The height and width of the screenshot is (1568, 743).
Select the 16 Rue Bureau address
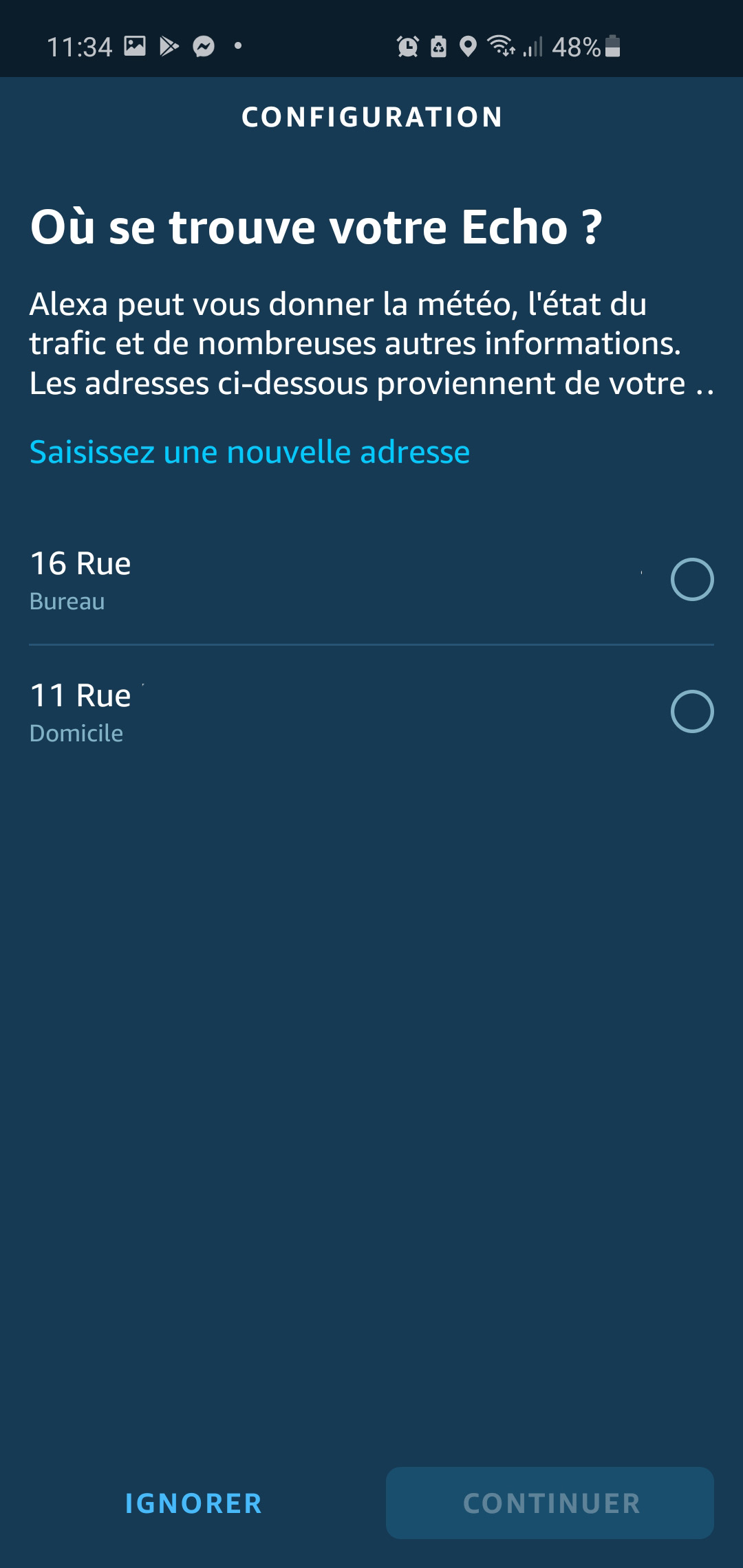tap(691, 580)
